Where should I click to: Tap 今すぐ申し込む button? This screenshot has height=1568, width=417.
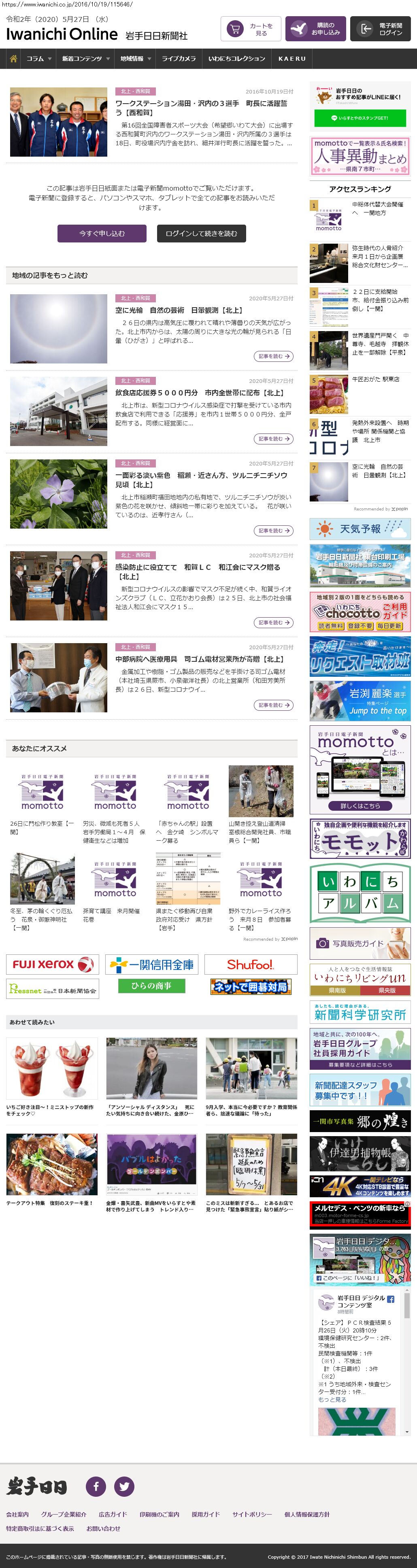pos(102,233)
